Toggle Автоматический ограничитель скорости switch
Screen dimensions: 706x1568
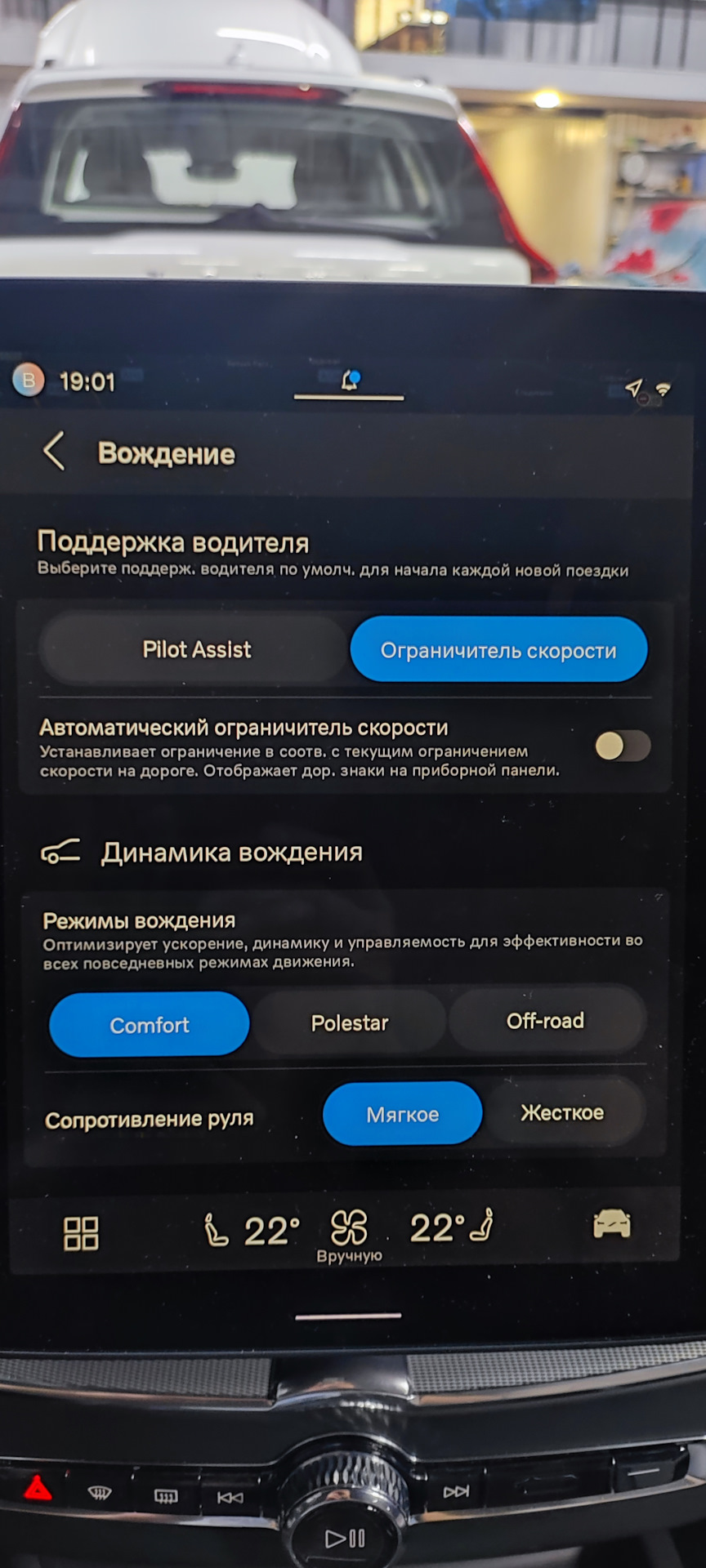coord(623,745)
